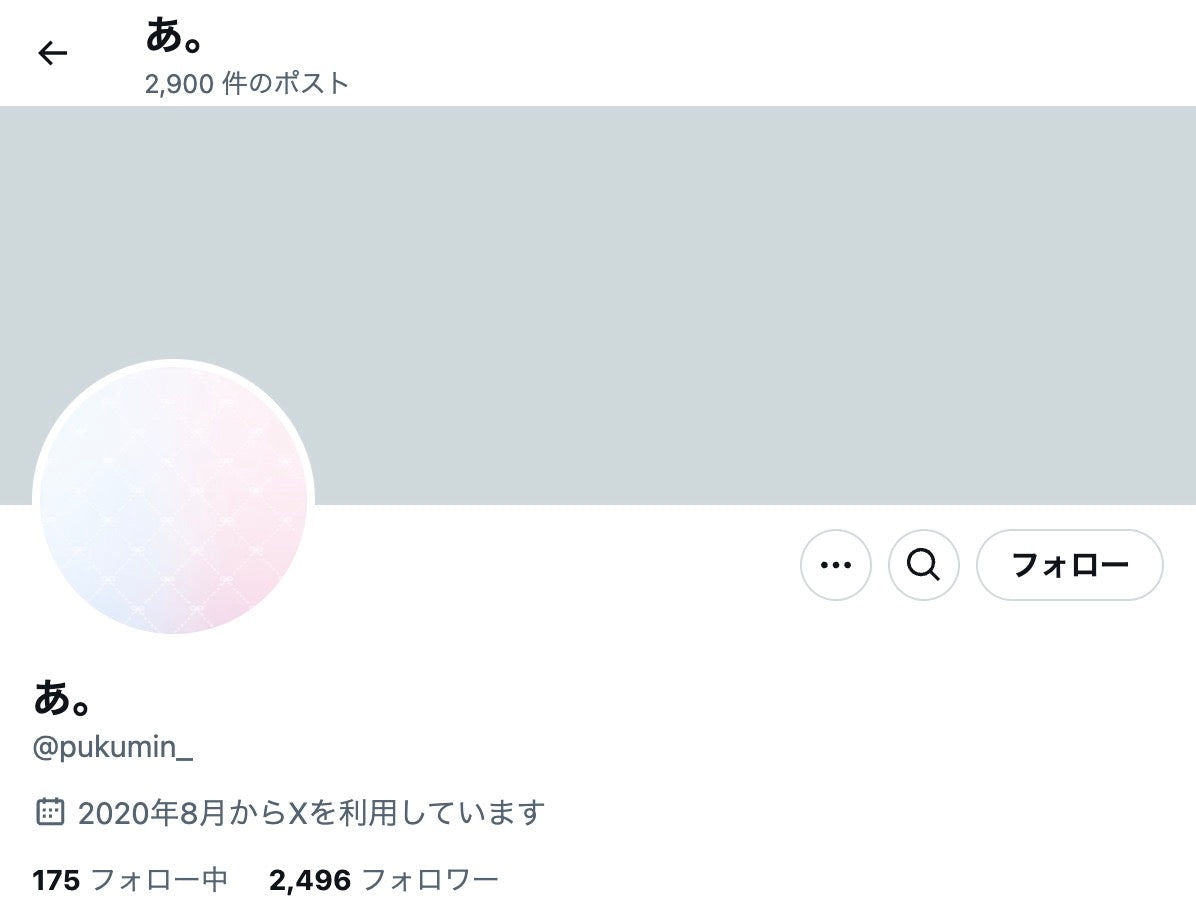View the 2,496 フォロワー followers list

click(x=383, y=880)
